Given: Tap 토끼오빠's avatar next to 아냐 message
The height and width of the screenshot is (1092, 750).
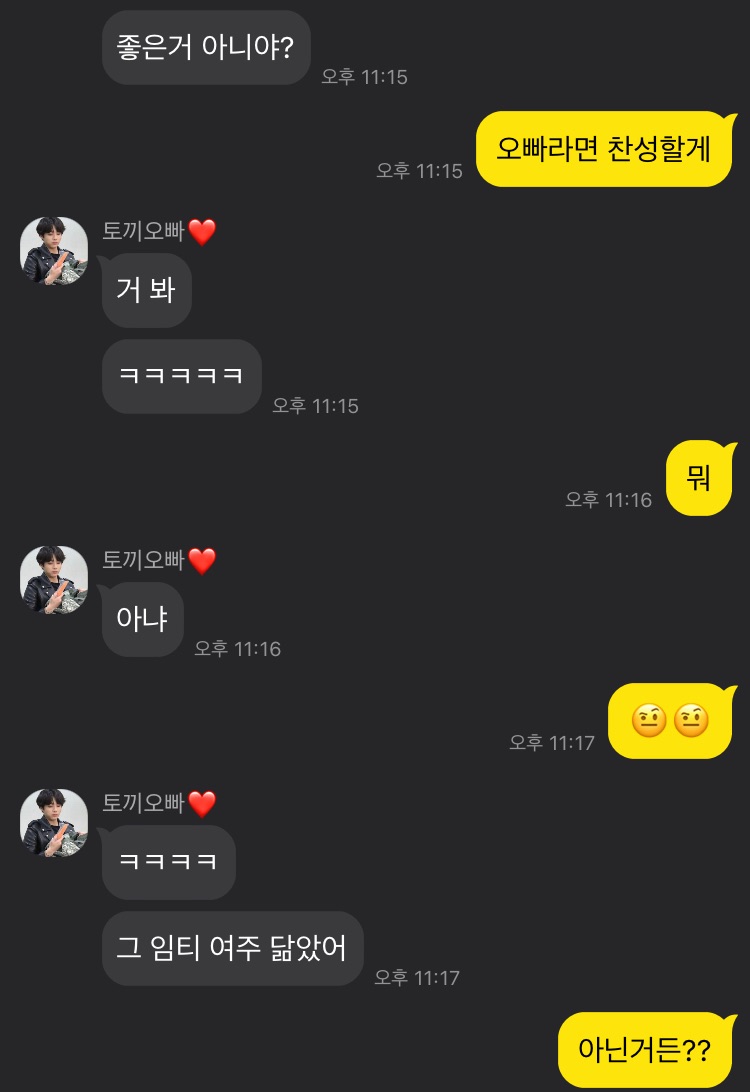Looking at the screenshot, I should click(54, 580).
